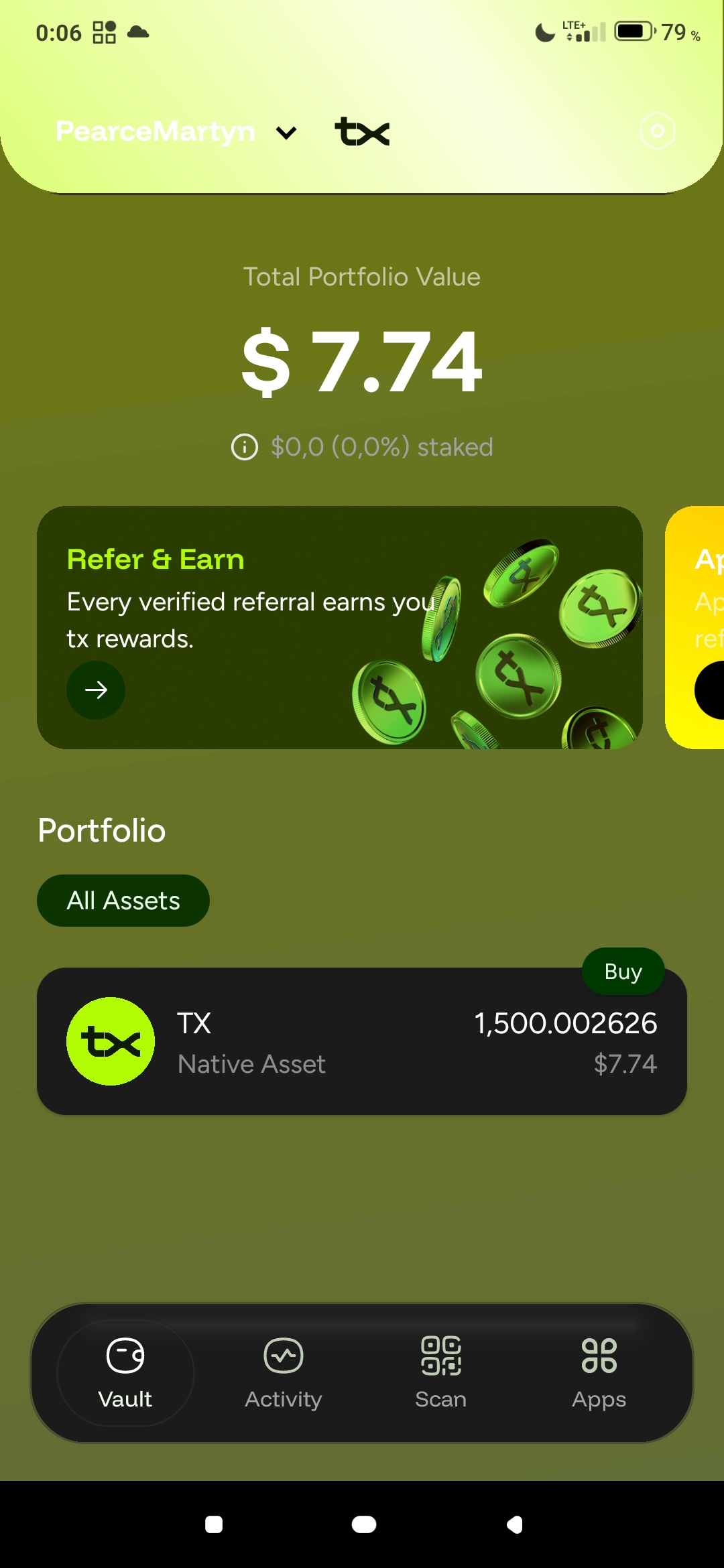Open the partially visible yellow promo card

[x=695, y=627]
